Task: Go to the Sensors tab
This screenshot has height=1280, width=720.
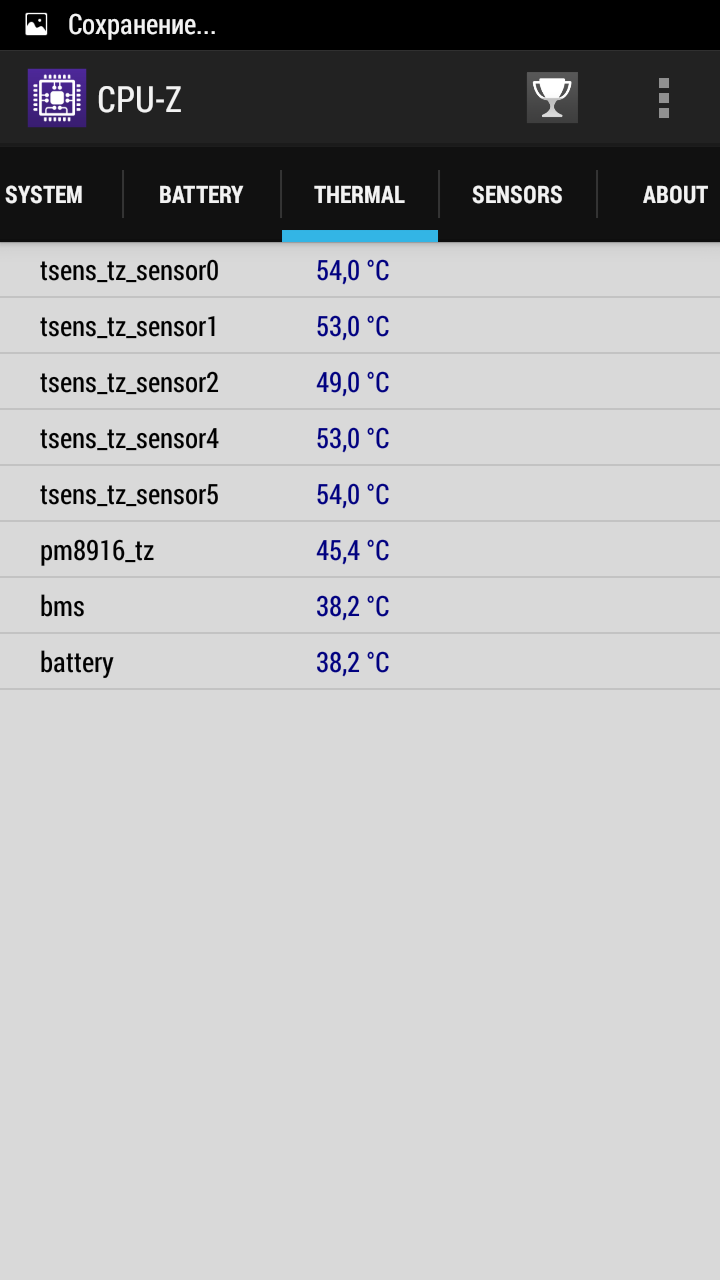Action: [x=517, y=195]
